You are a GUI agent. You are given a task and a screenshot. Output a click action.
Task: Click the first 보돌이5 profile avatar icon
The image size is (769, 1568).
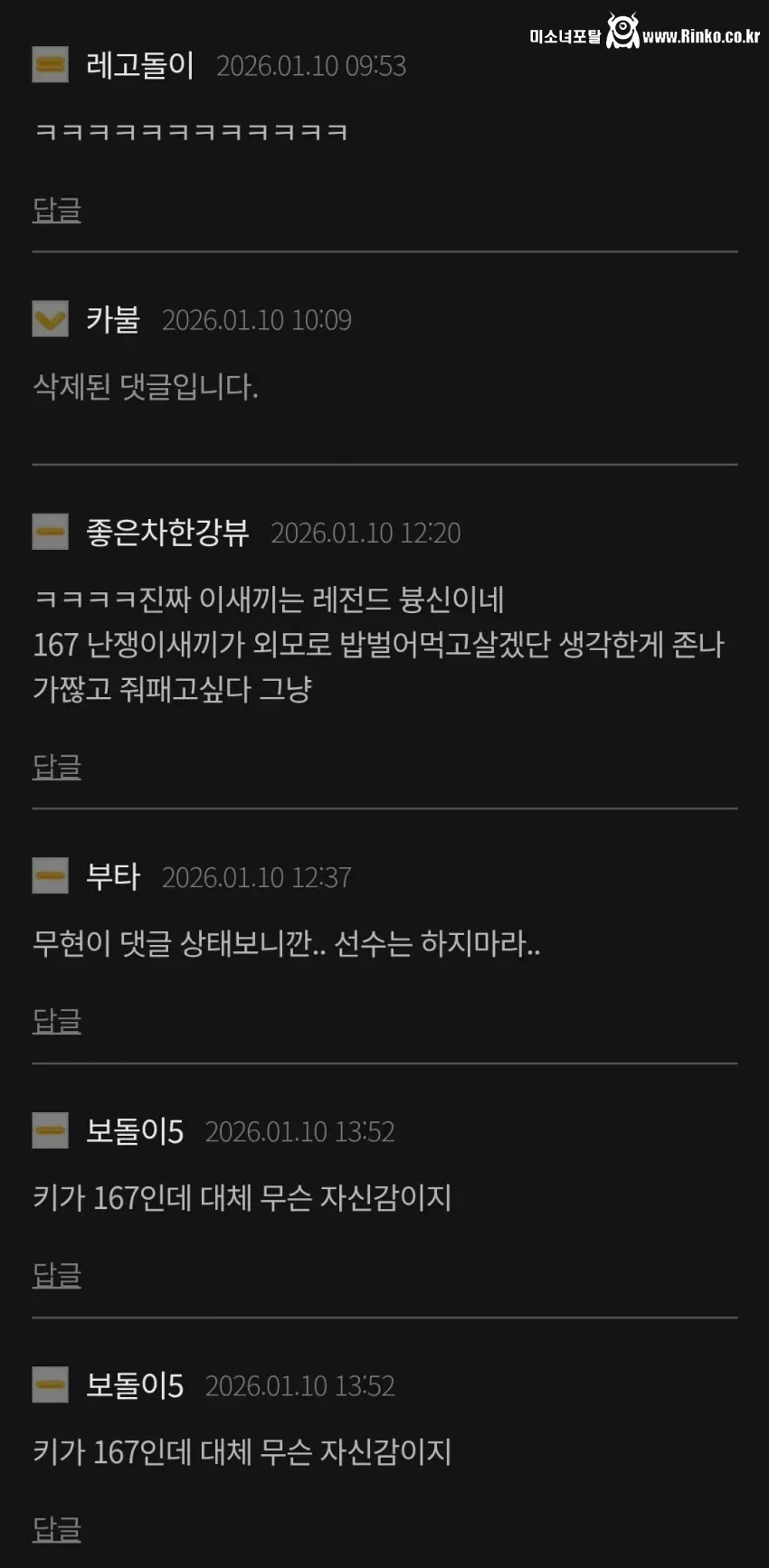[x=51, y=1130]
